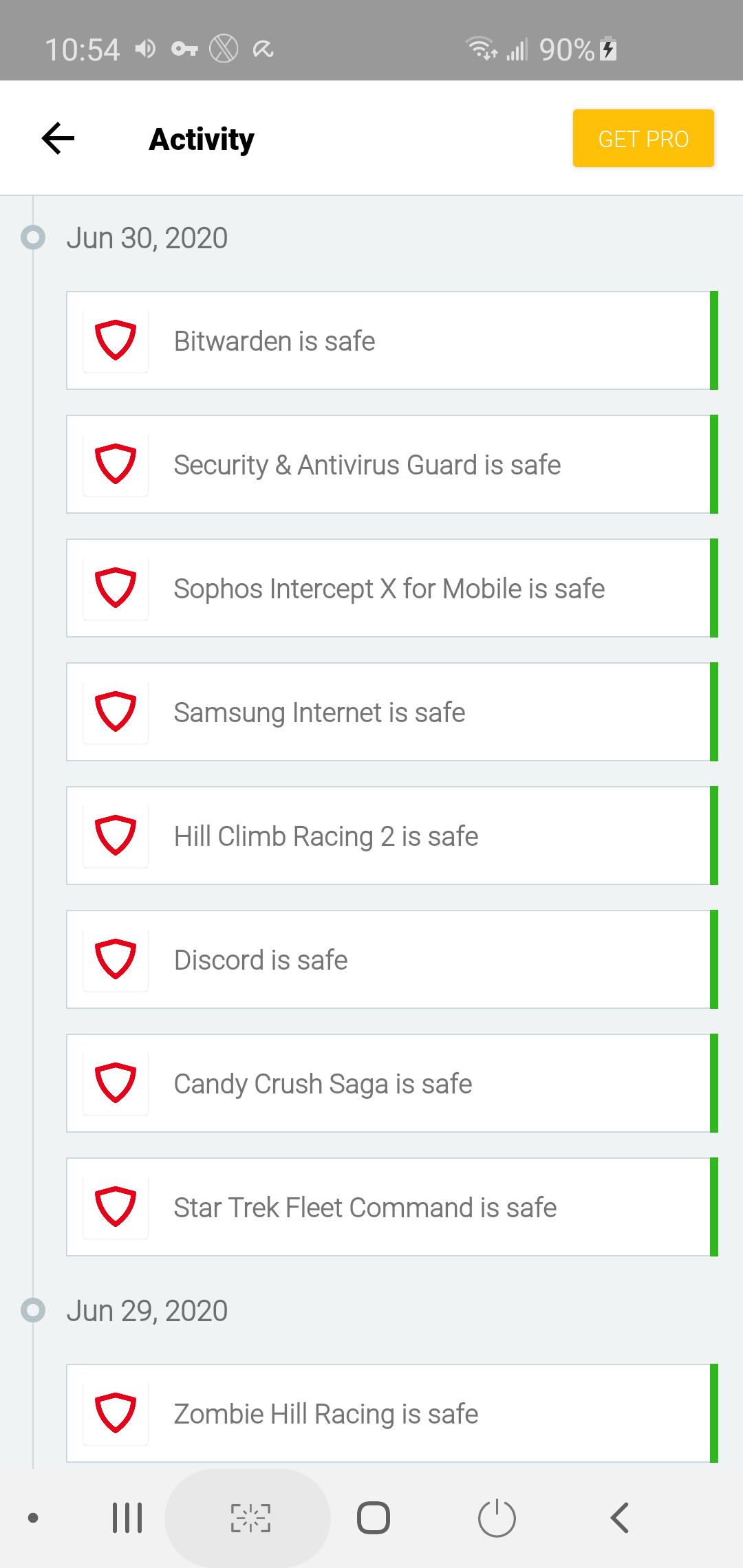Image resolution: width=743 pixels, height=1568 pixels.
Task: View the Candy Crush Saga is safe entry
Action: coord(392,1083)
